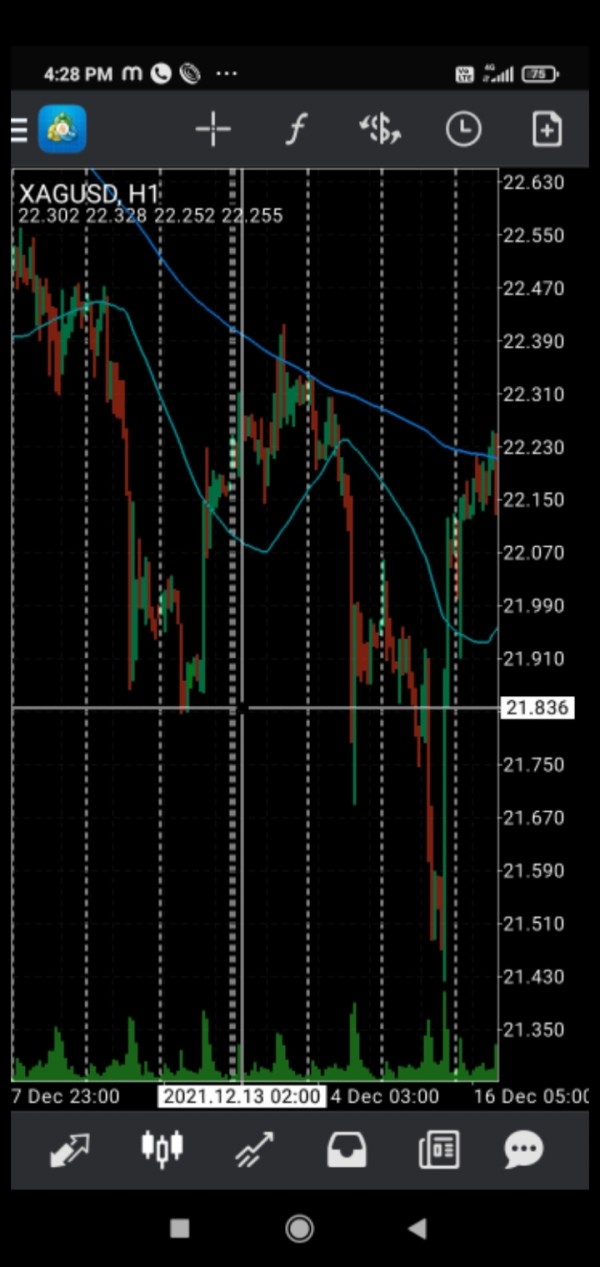Go back using the system back button
Viewport: 600px width, 1267px height.
point(418,1229)
